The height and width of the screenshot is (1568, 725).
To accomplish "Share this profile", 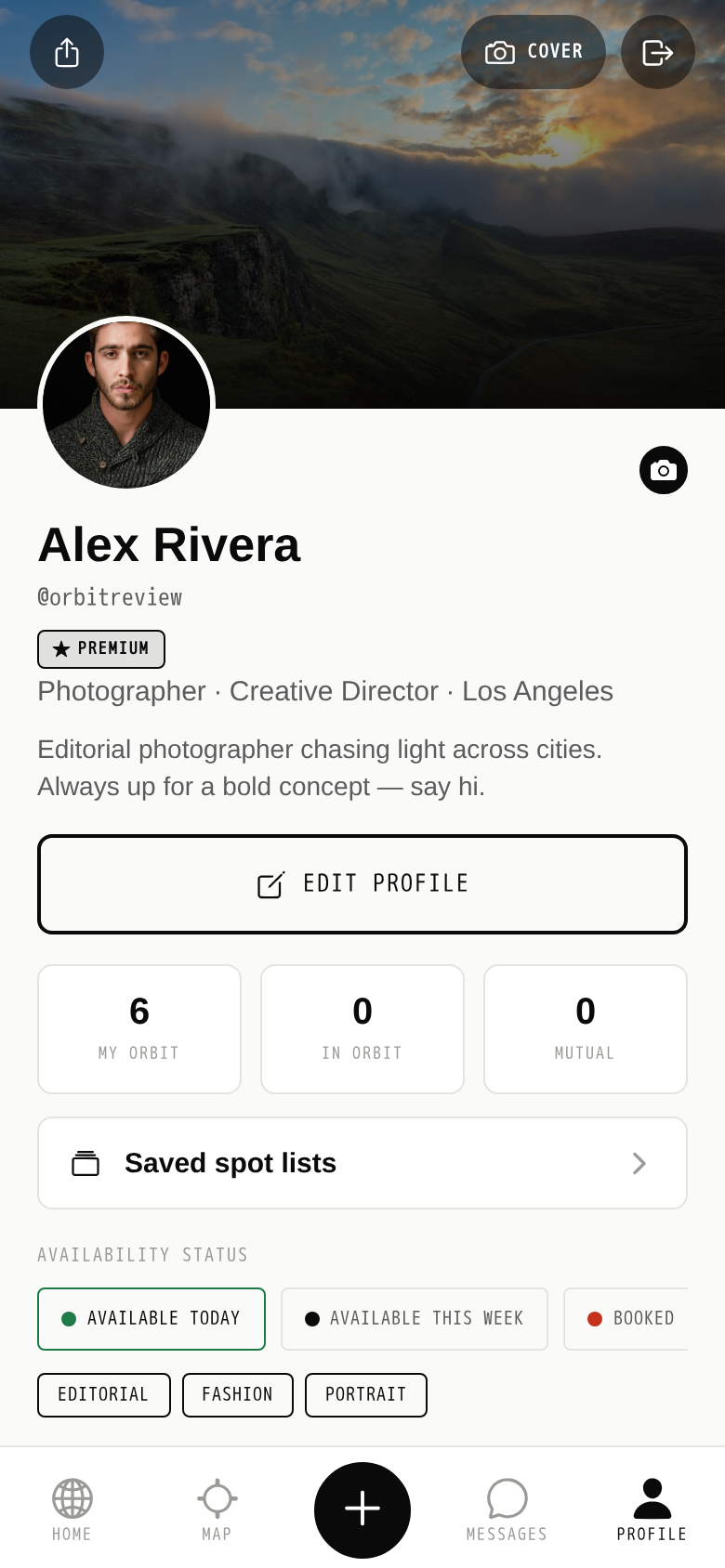I will 67,52.
